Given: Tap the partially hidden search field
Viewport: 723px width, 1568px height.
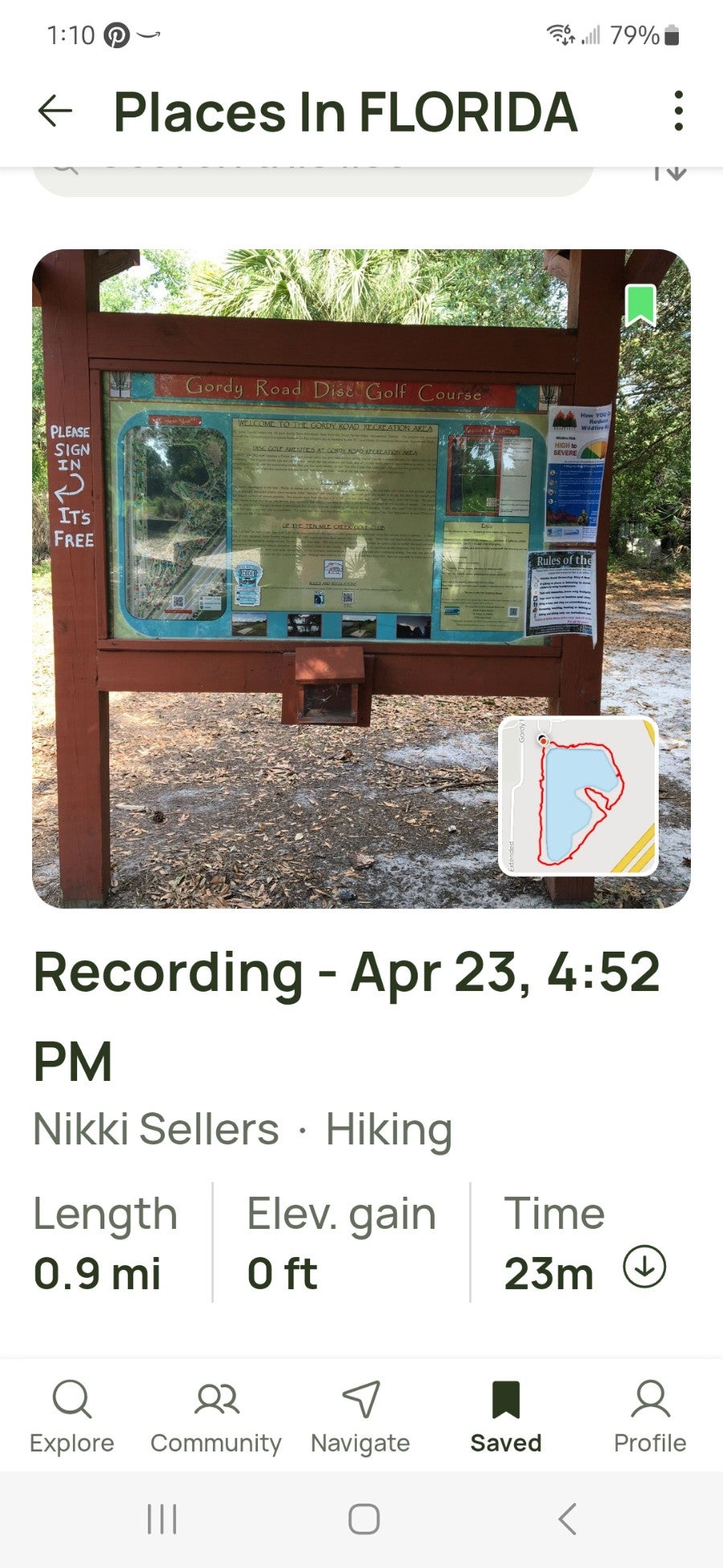Looking at the screenshot, I should click(x=313, y=180).
